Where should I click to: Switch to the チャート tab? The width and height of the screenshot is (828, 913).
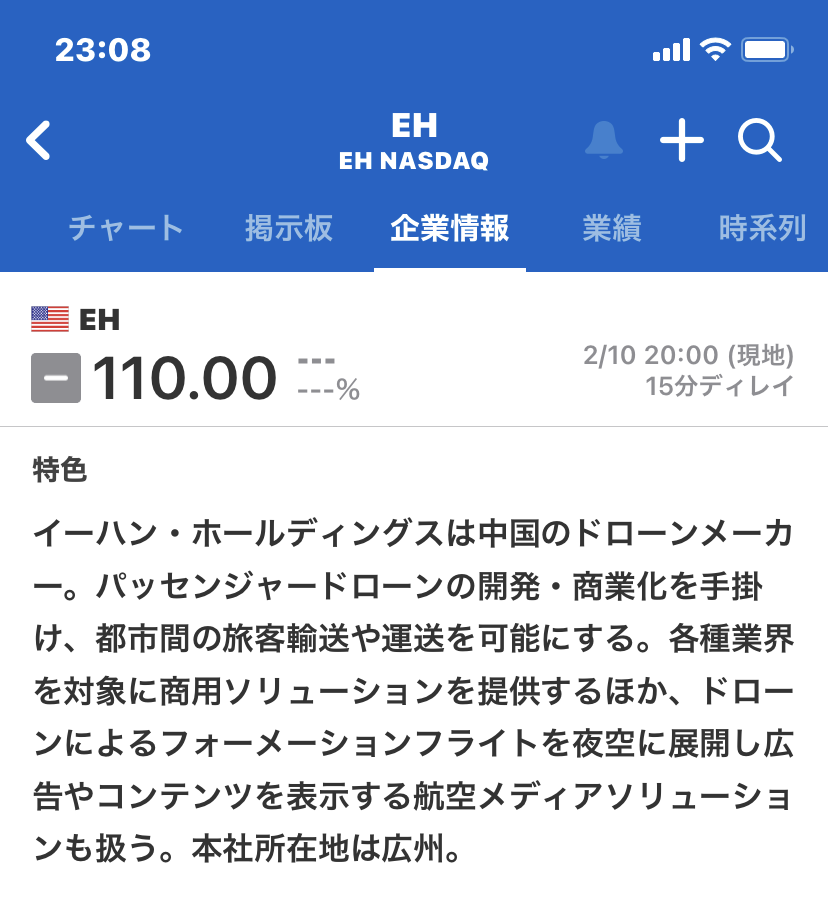tap(126, 228)
